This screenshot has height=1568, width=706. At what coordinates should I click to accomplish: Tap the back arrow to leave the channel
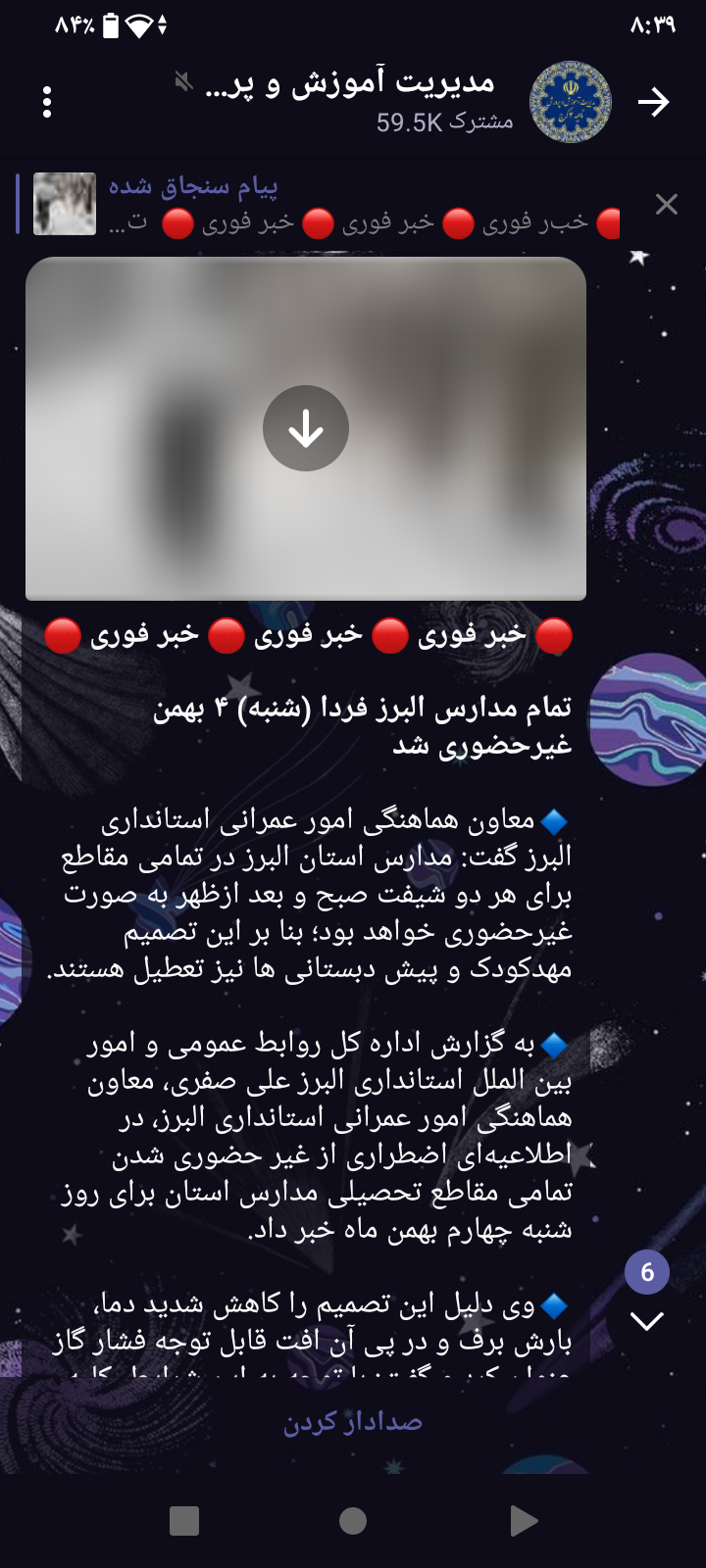[x=655, y=102]
